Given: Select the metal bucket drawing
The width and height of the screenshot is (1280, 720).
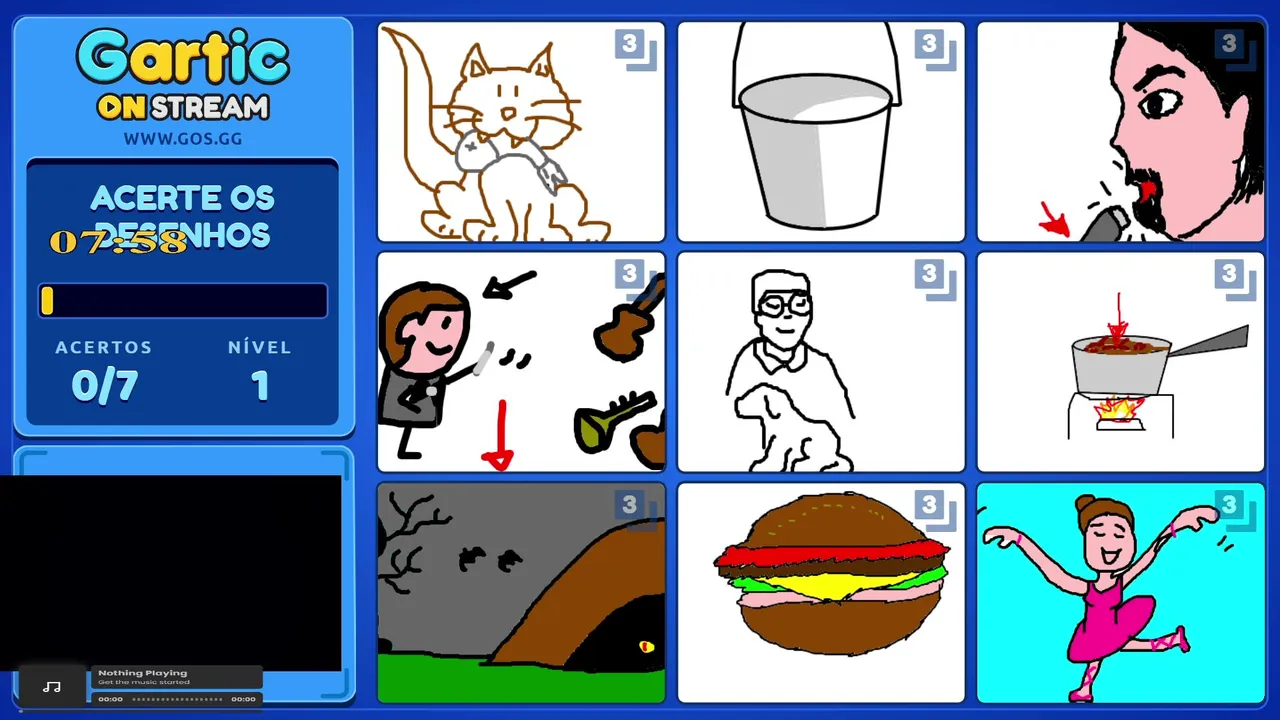Looking at the screenshot, I should (x=820, y=132).
